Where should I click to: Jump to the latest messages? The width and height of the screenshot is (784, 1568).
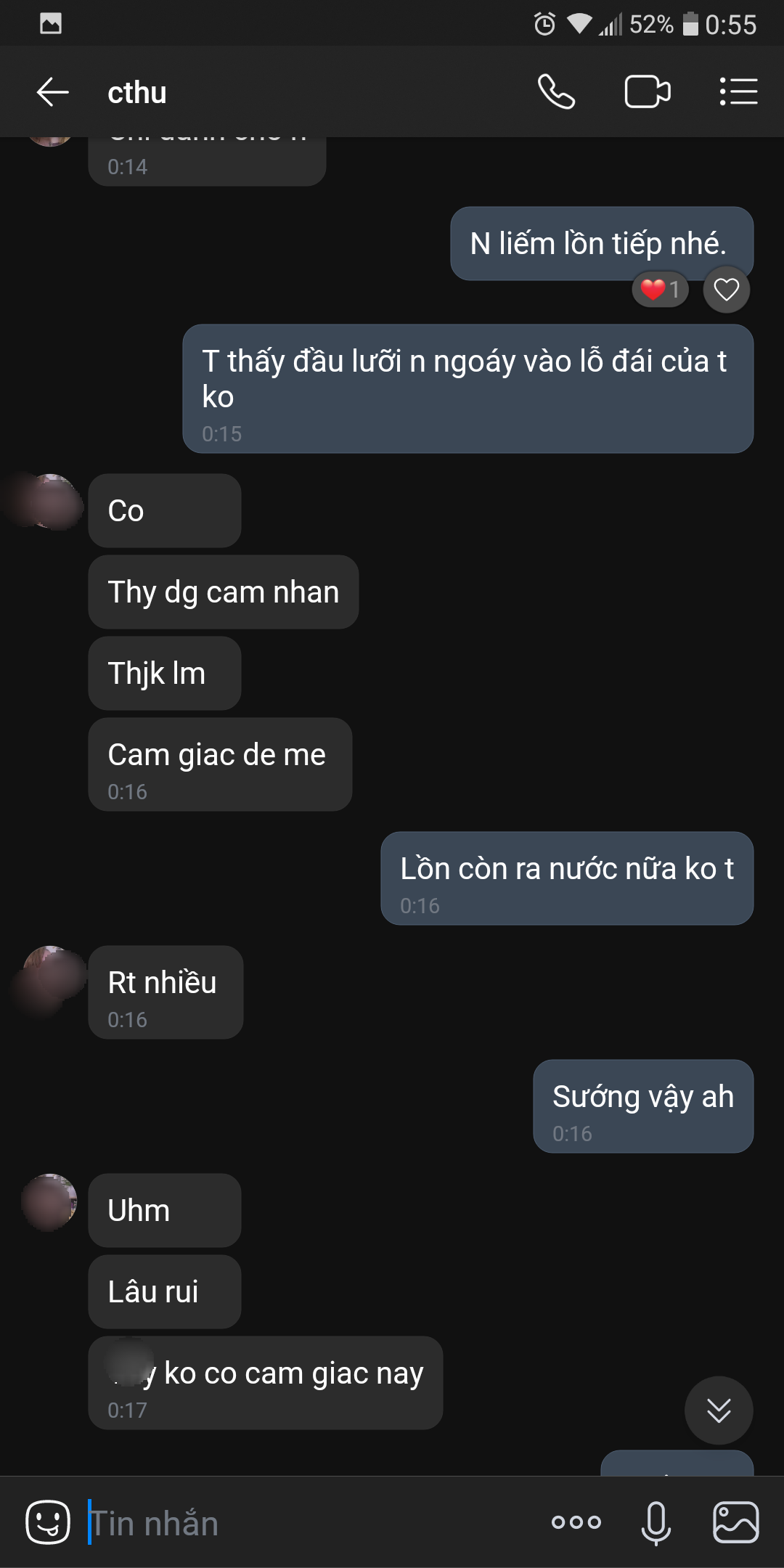[x=718, y=1410]
